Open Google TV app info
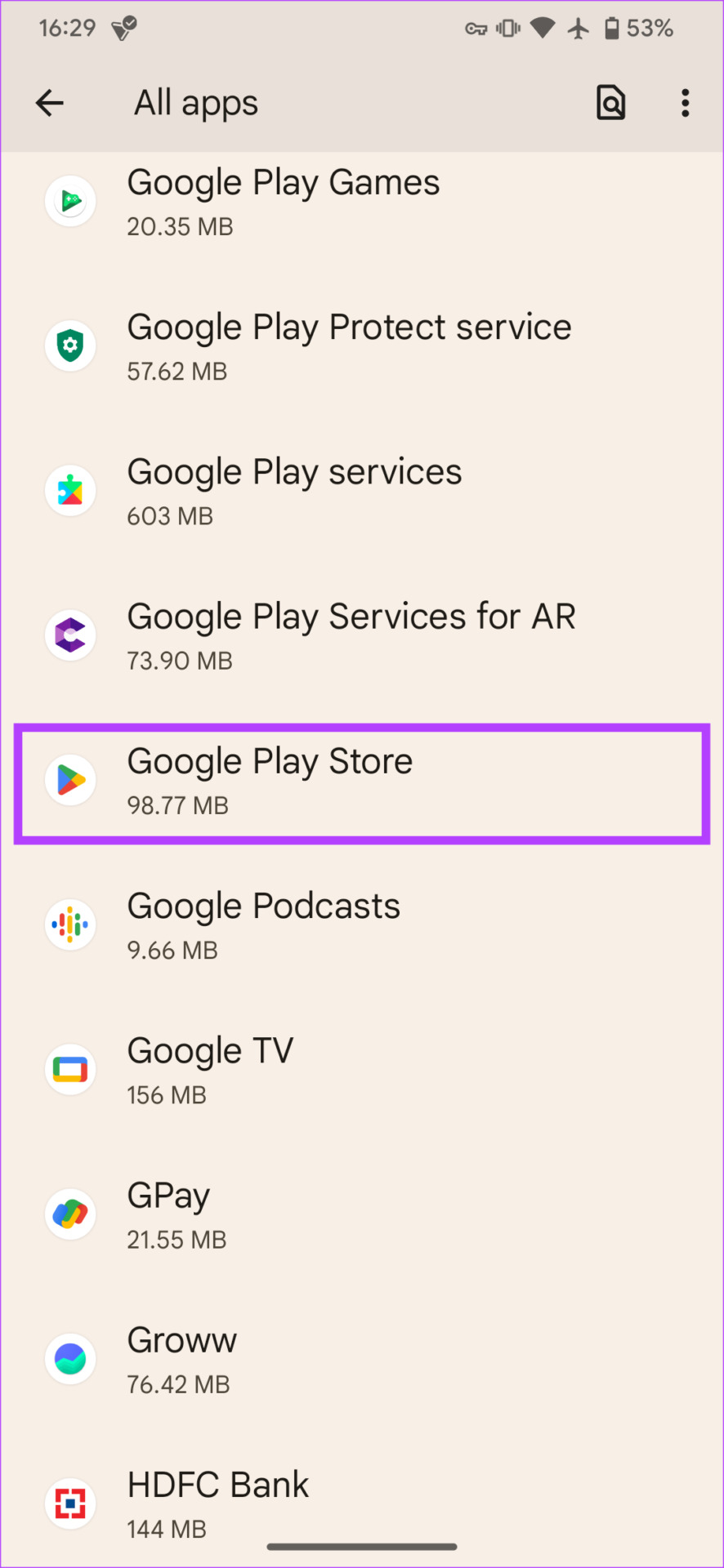This screenshot has width=724, height=1568. pyautogui.click(x=362, y=1070)
